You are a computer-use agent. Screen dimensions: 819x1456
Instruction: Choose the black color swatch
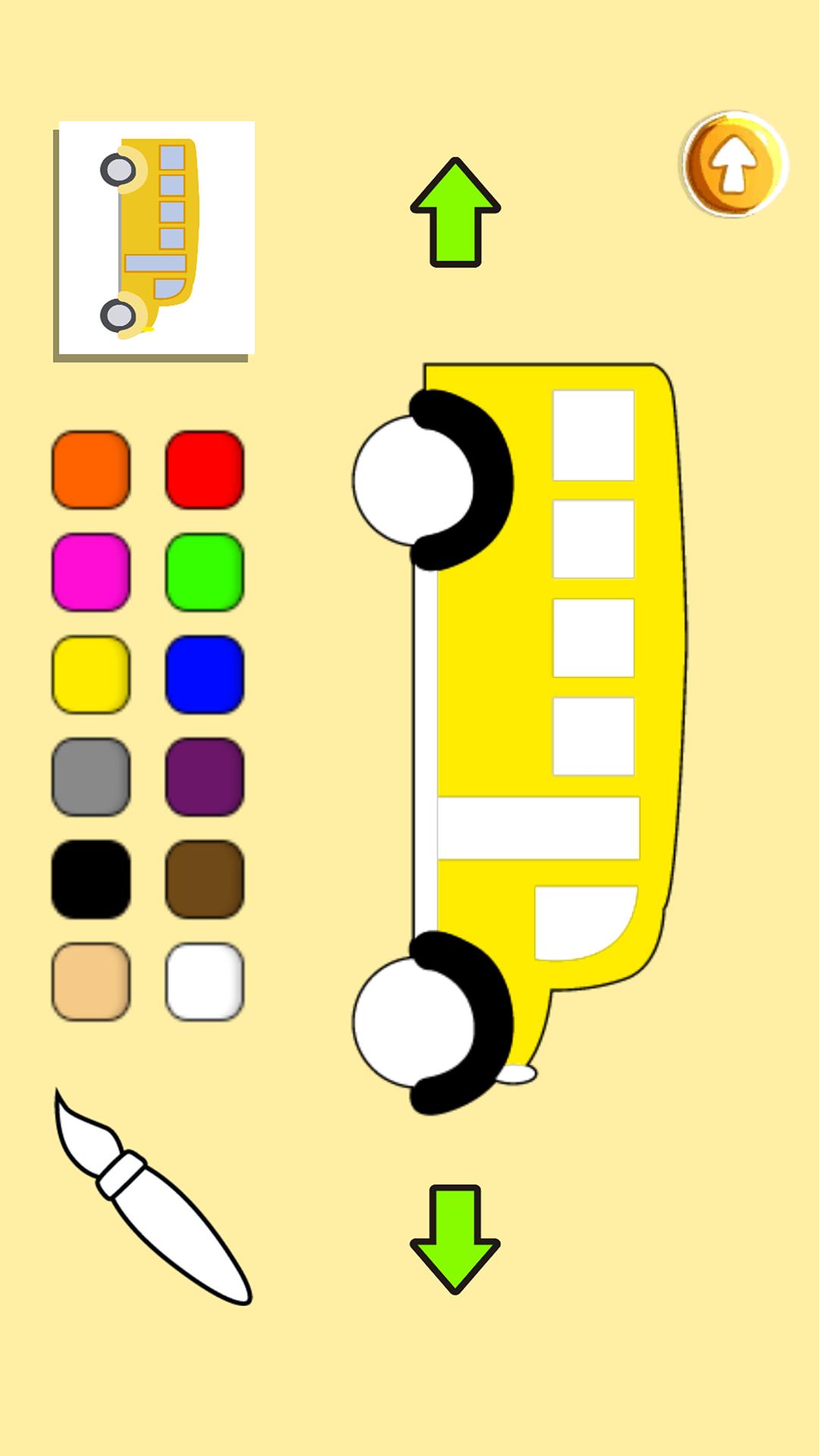click(91, 879)
